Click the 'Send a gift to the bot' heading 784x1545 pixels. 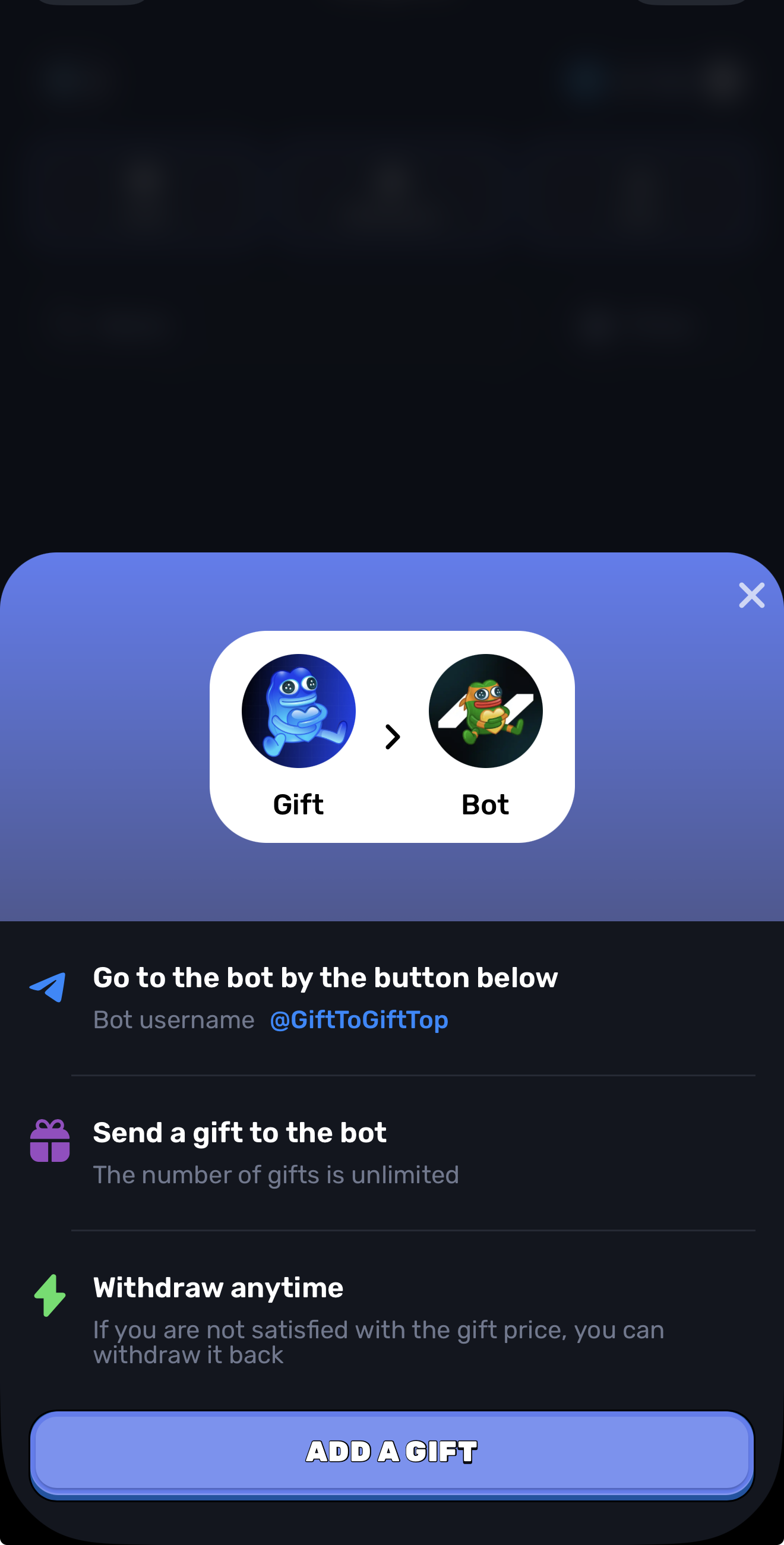(240, 1132)
